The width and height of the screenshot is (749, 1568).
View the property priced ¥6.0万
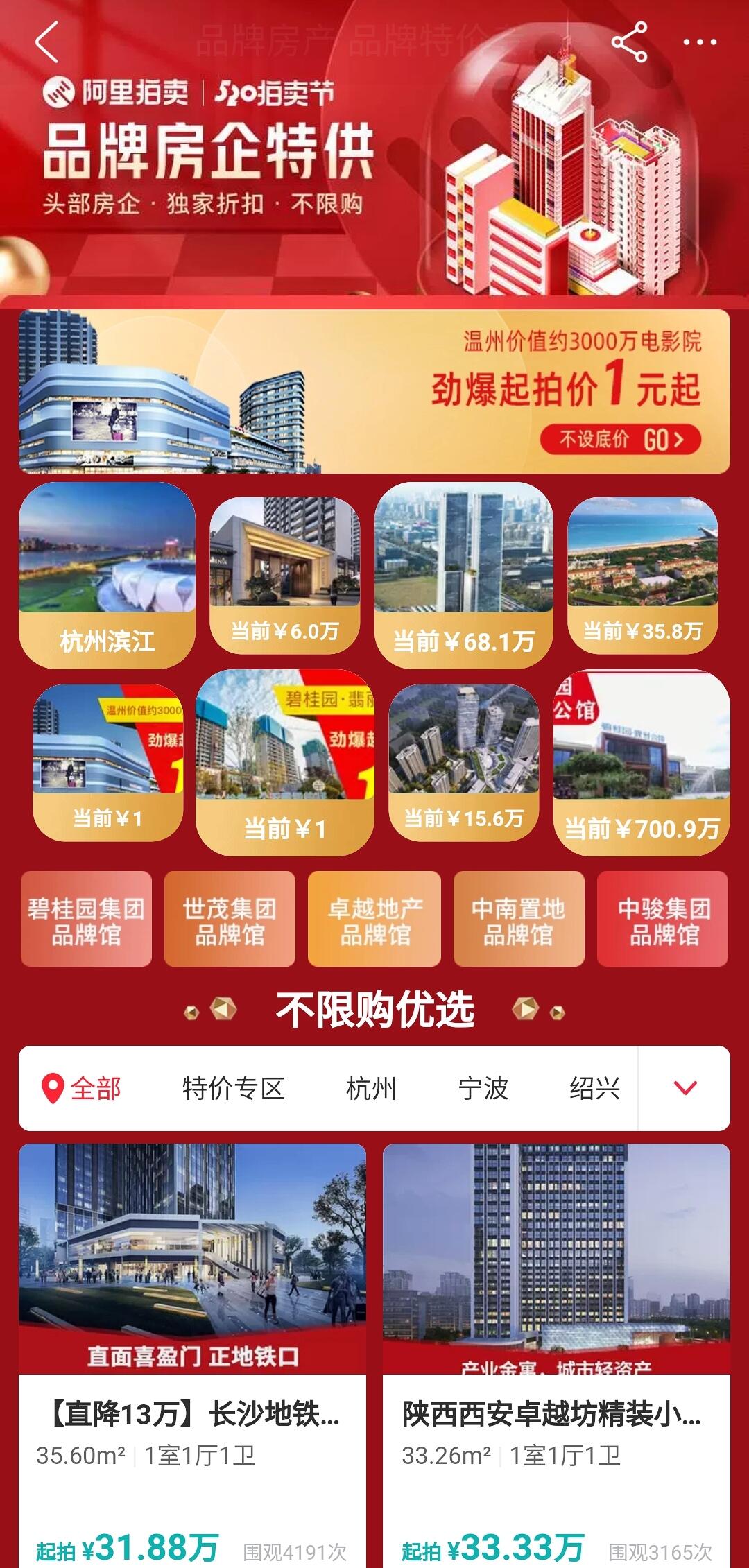[284, 576]
